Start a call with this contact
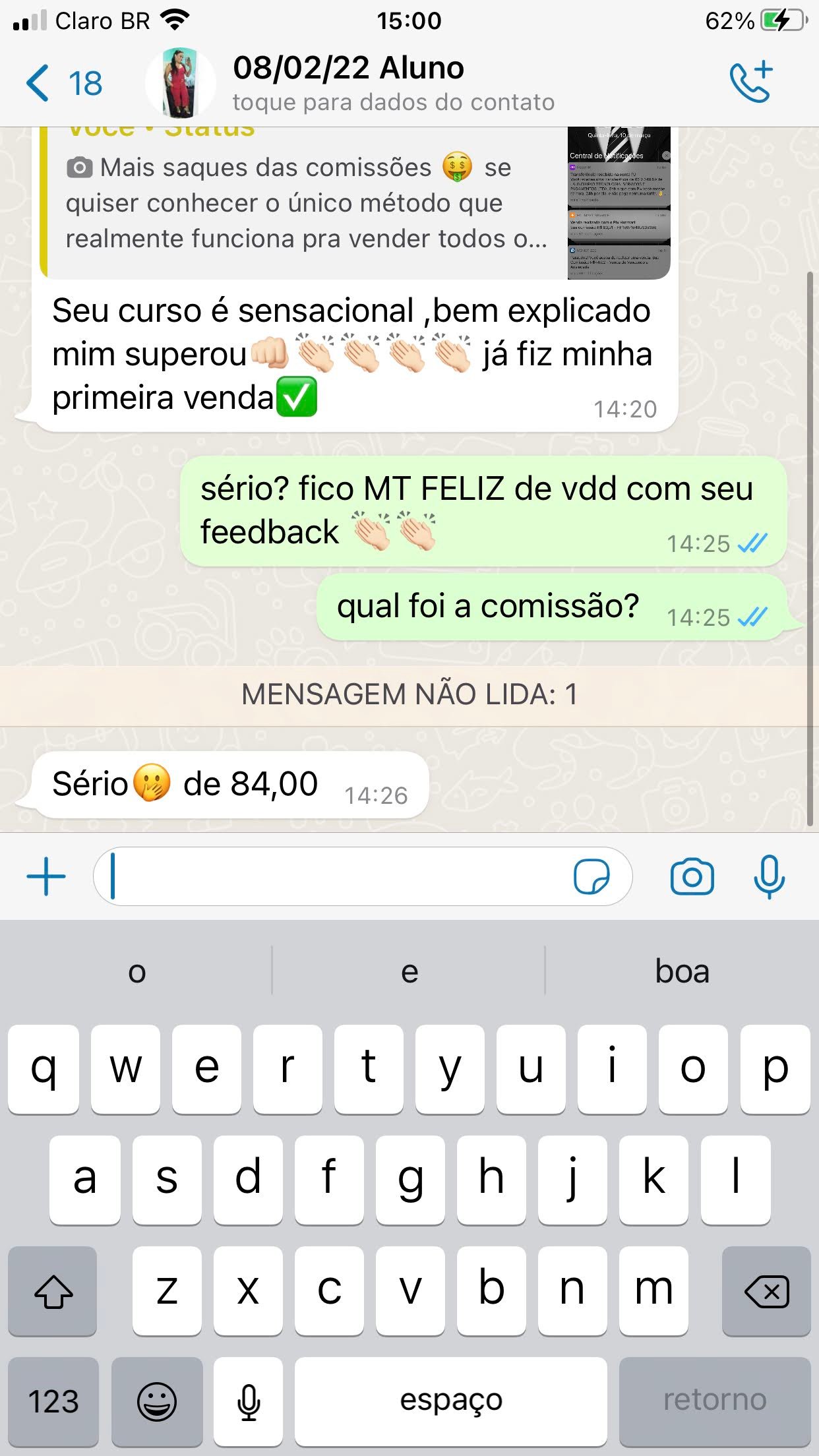The height and width of the screenshot is (1456, 819). pos(750,82)
